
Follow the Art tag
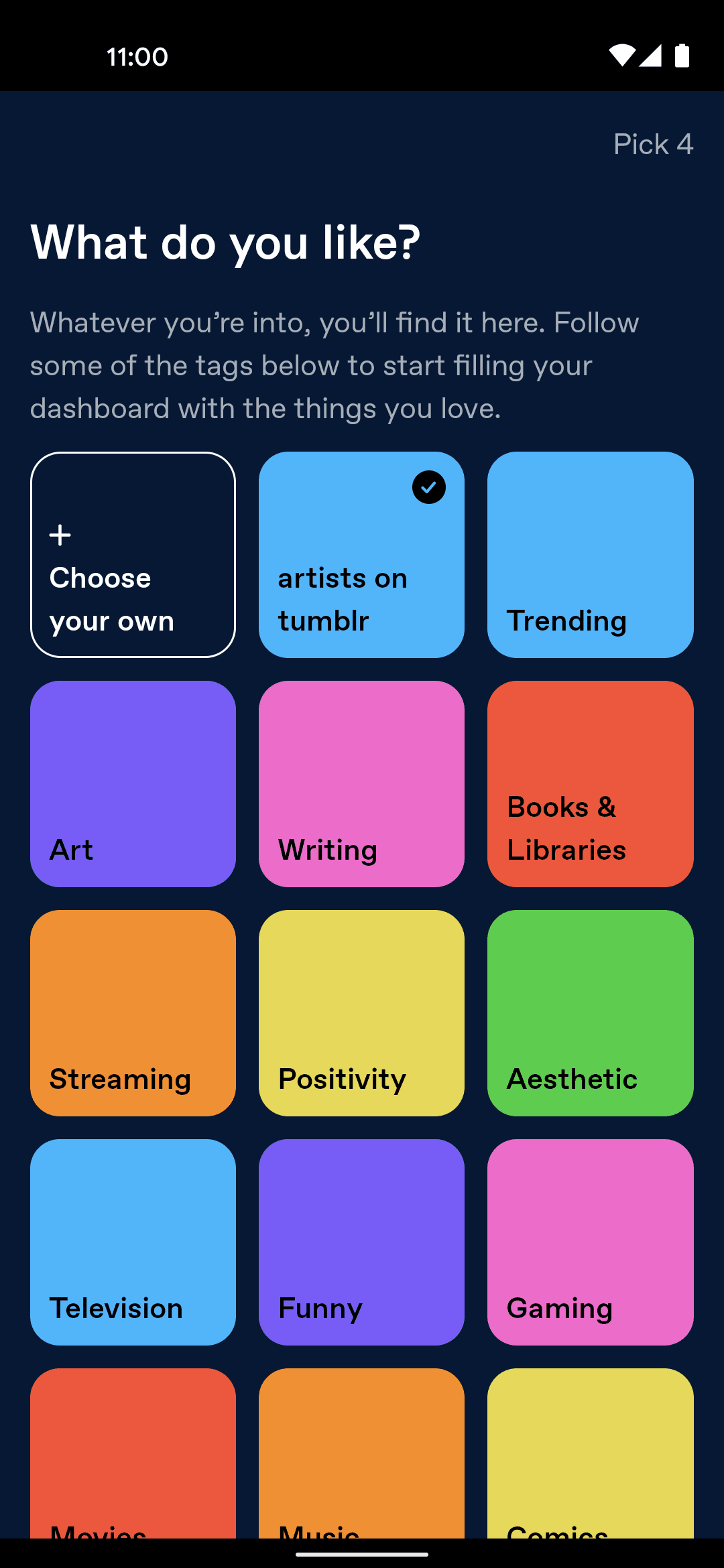(133, 784)
